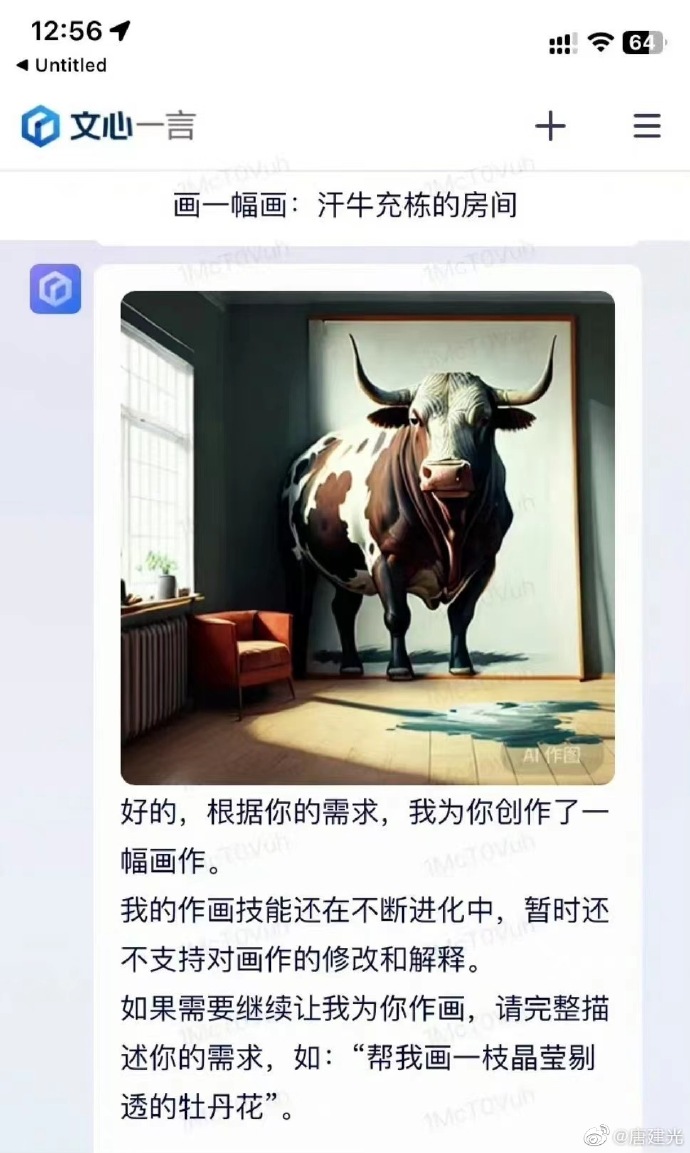Image resolution: width=690 pixels, height=1153 pixels.
Task: Return to the Untitled app
Action: click(x=61, y=65)
